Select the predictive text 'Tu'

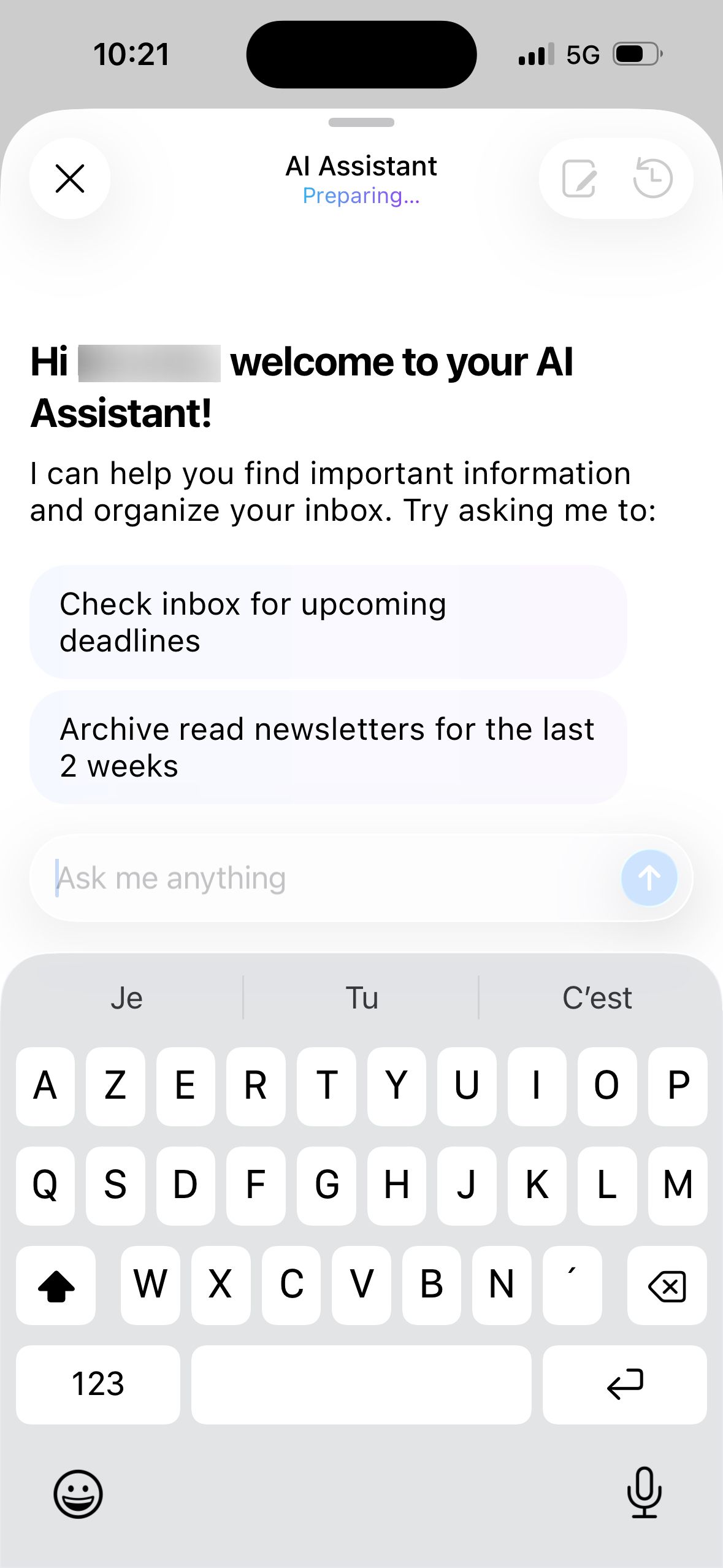point(361,997)
